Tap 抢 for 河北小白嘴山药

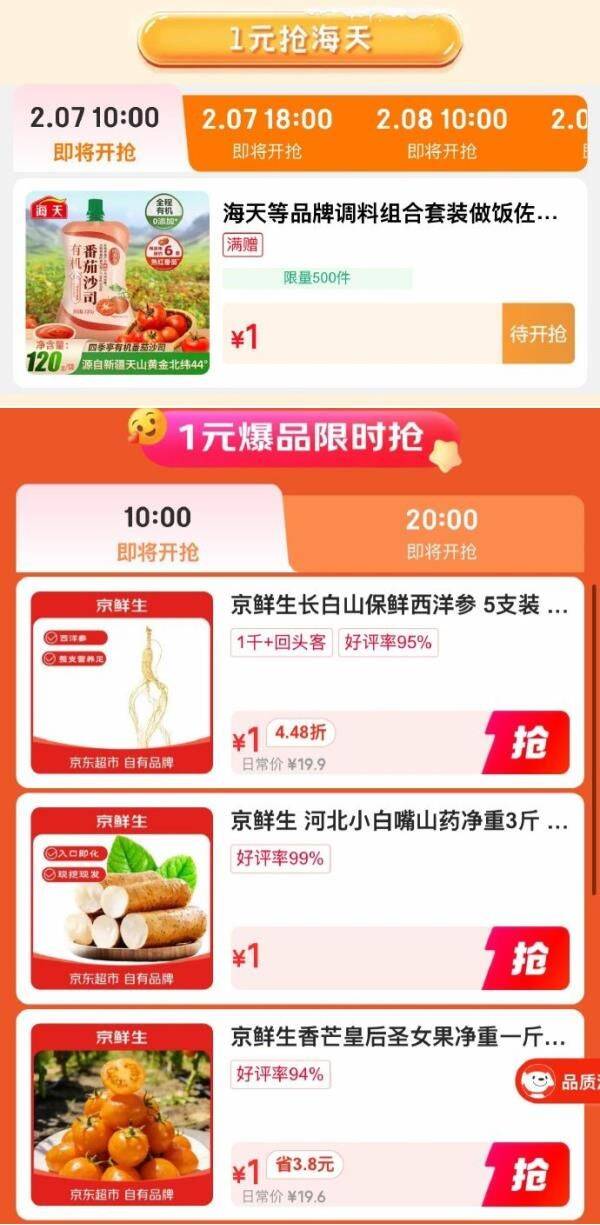coord(527,958)
